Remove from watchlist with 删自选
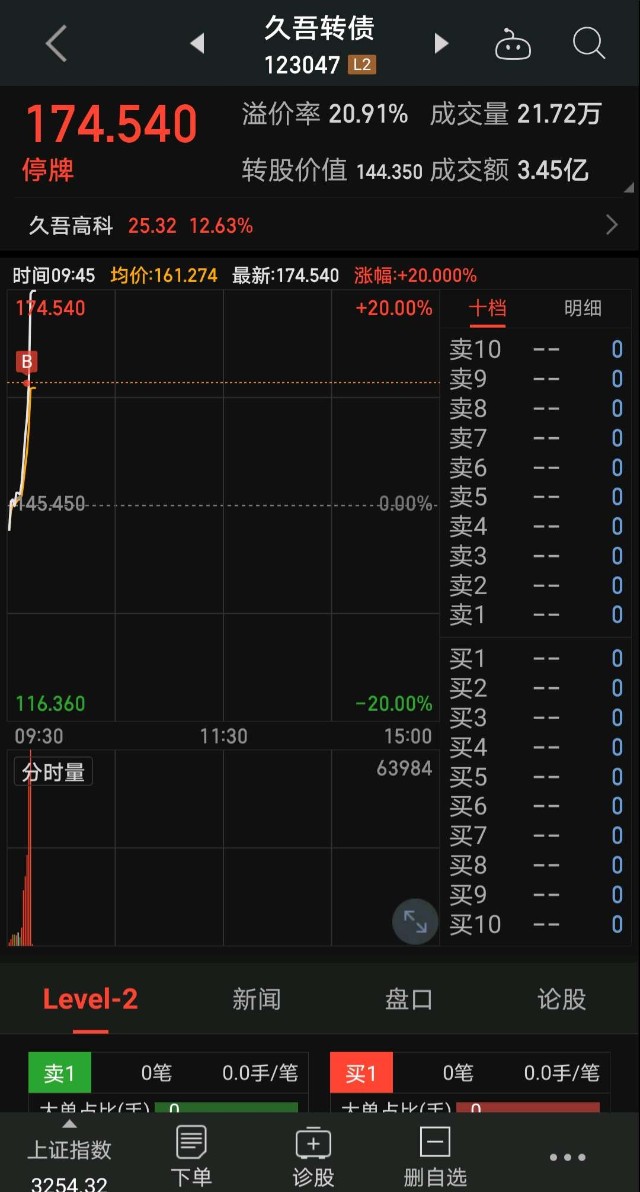The image size is (640, 1192). [435, 1155]
